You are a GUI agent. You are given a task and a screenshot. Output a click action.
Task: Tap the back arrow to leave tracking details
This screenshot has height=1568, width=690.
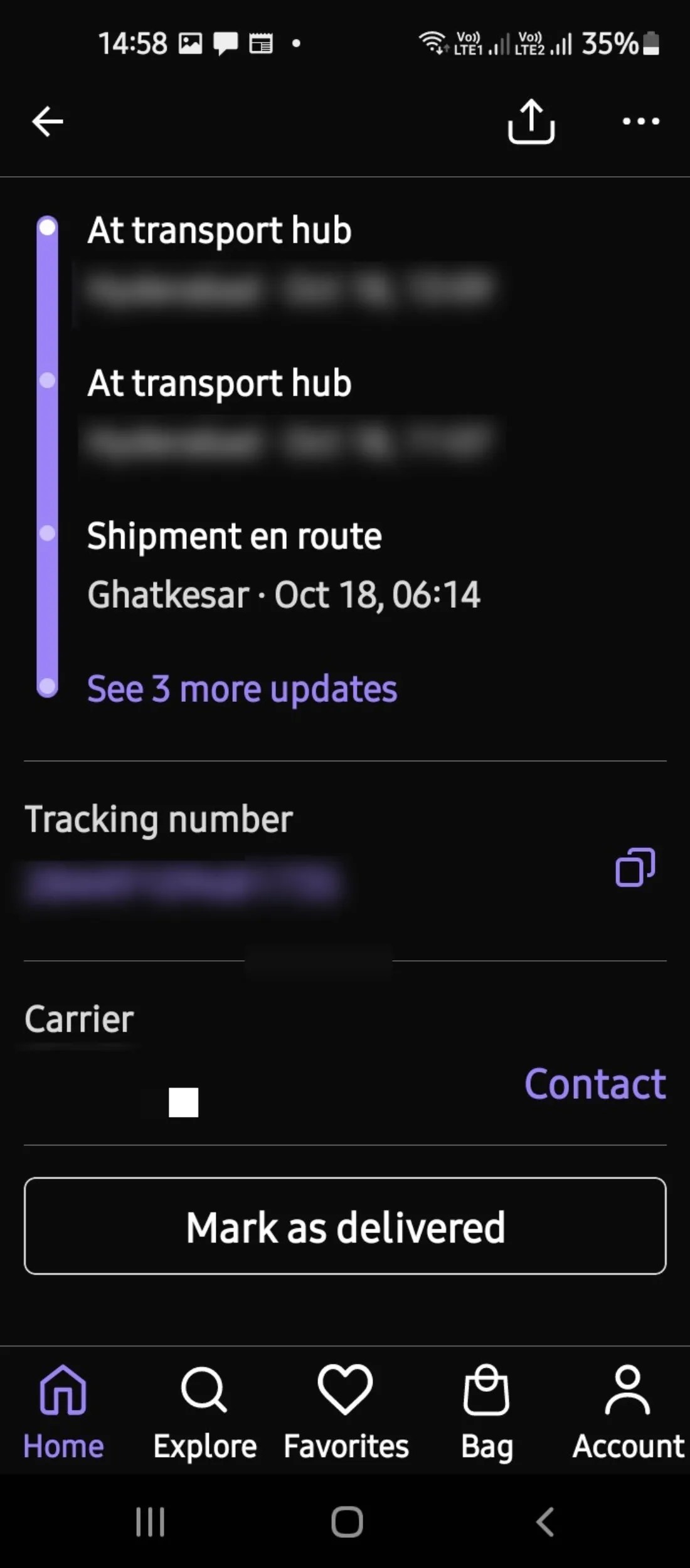[46, 121]
